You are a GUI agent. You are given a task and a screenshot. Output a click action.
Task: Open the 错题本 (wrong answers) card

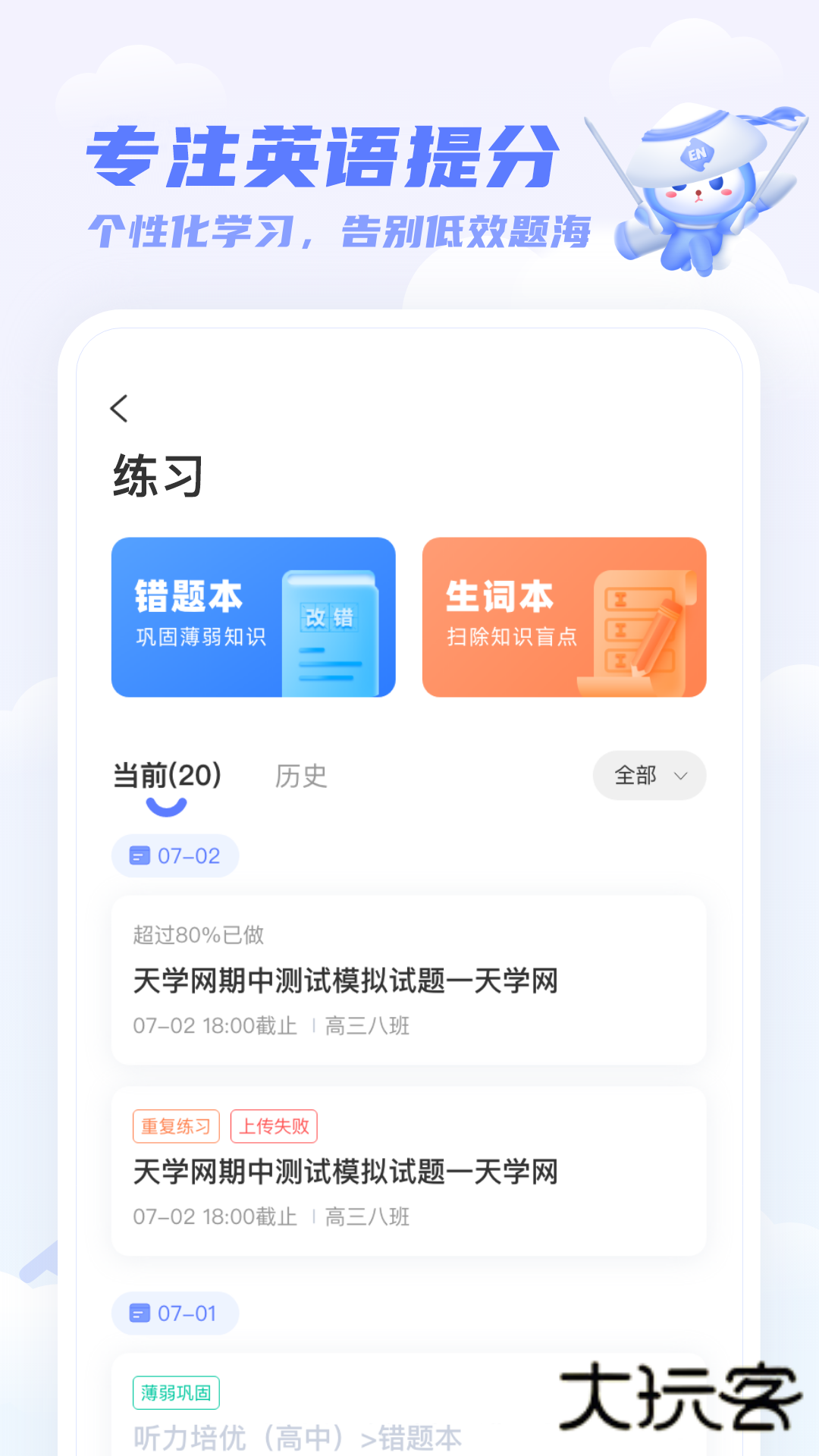click(x=253, y=617)
